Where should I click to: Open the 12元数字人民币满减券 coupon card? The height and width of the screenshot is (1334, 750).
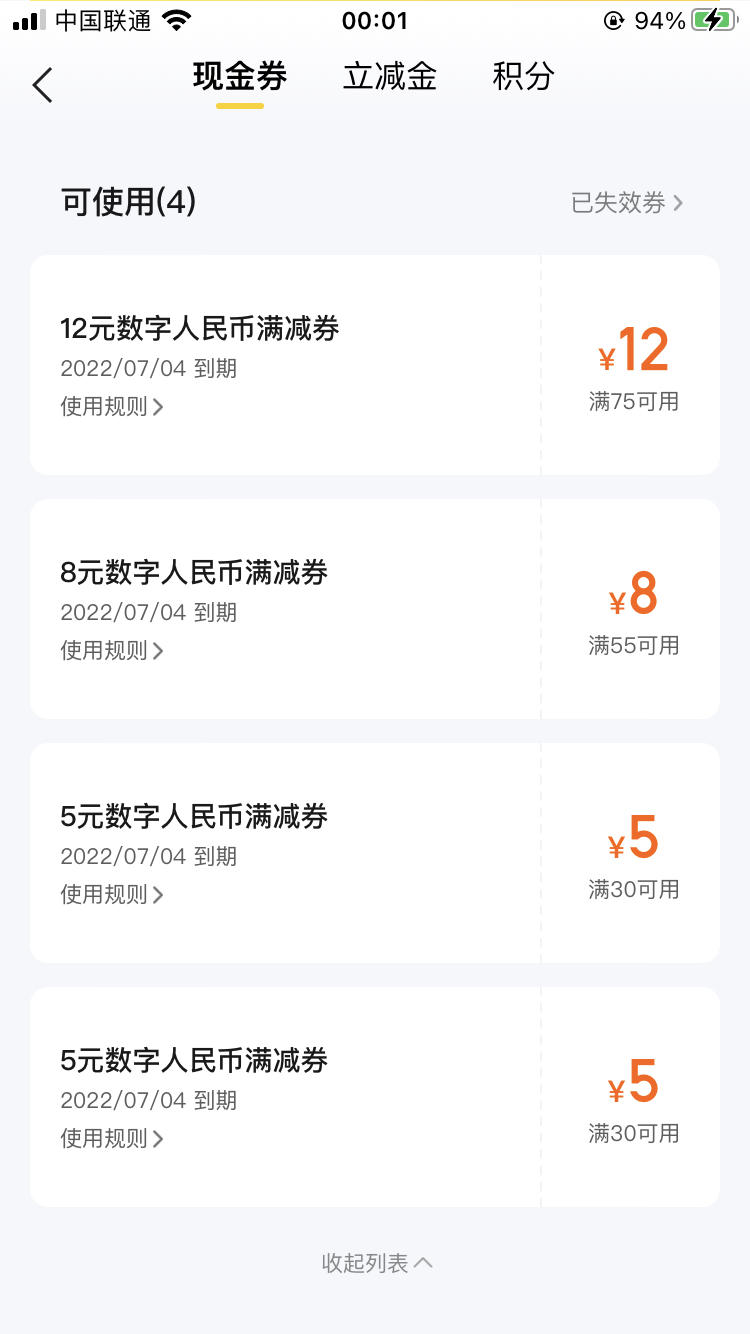click(375, 365)
